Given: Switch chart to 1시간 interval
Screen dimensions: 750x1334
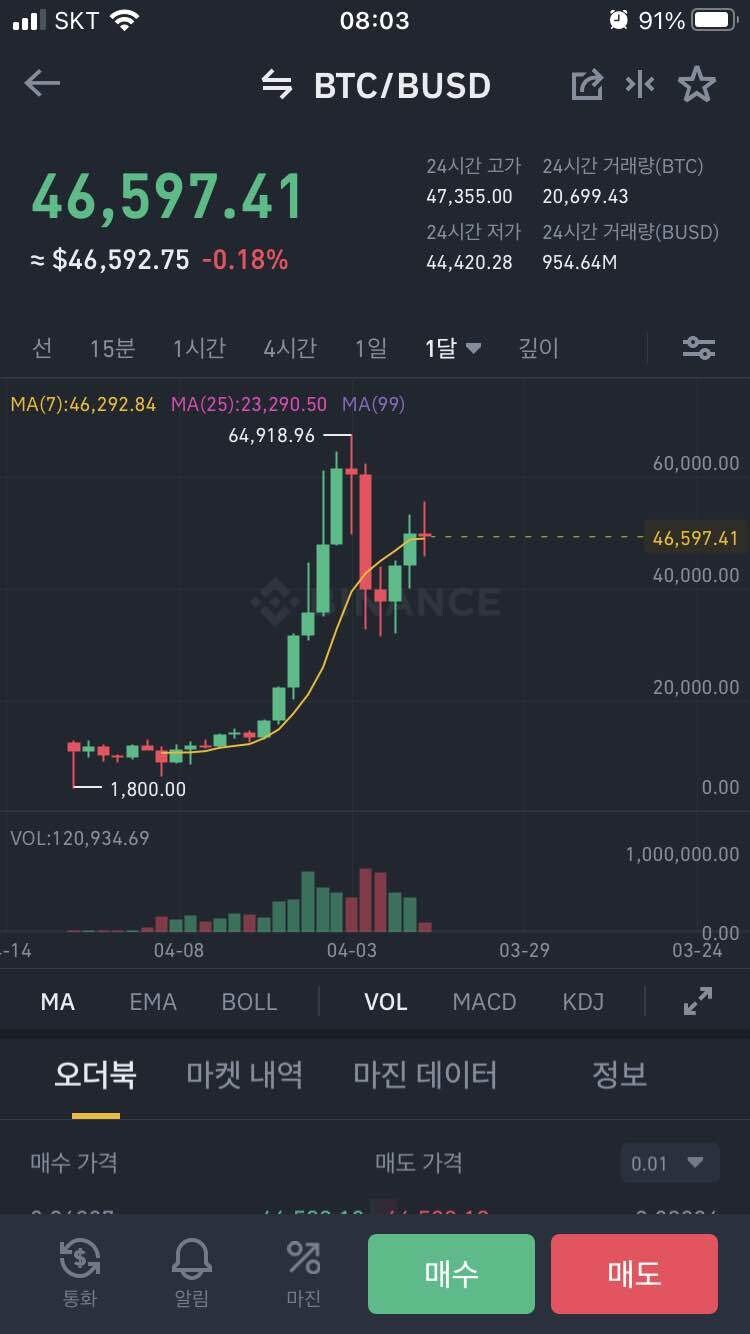Looking at the screenshot, I should click(199, 348).
